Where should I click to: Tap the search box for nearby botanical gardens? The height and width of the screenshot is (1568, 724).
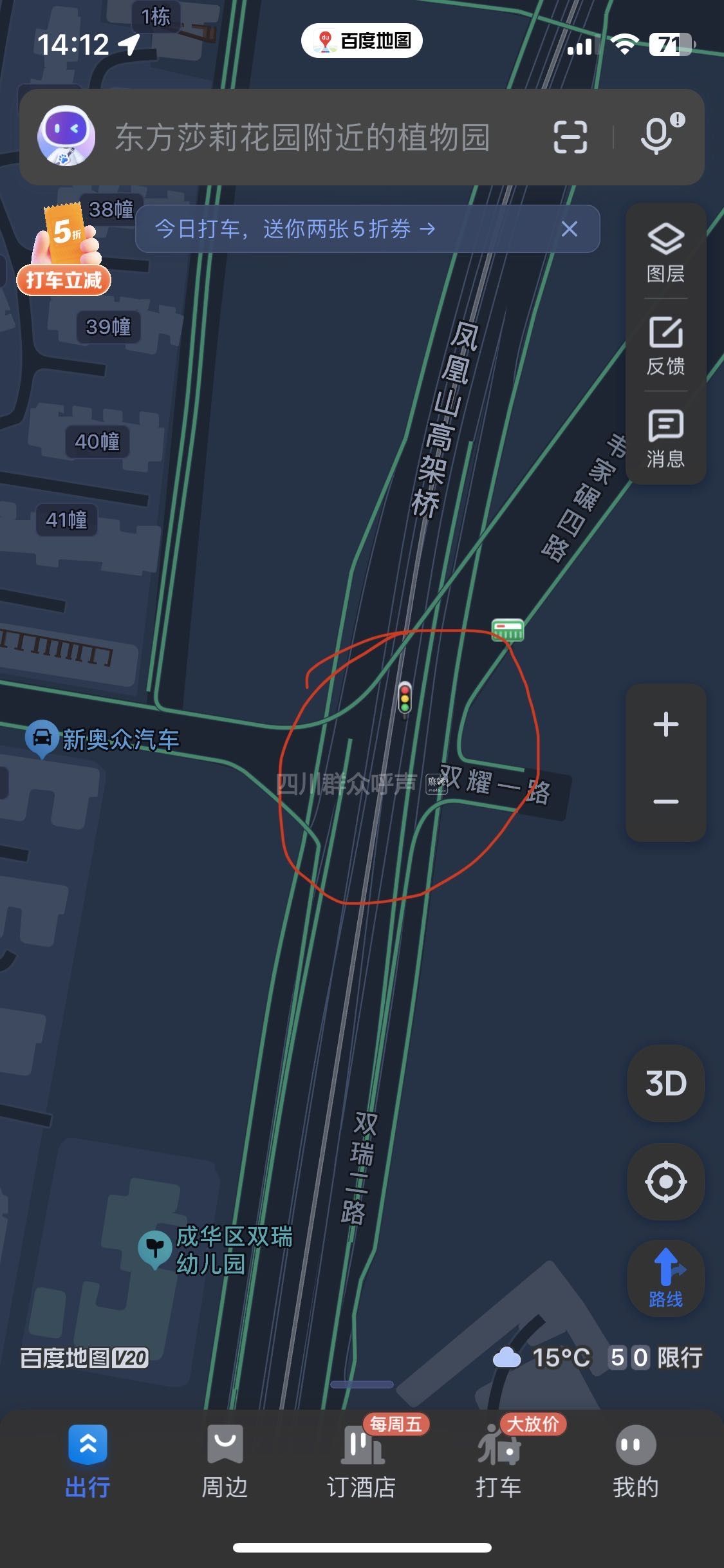point(302,138)
